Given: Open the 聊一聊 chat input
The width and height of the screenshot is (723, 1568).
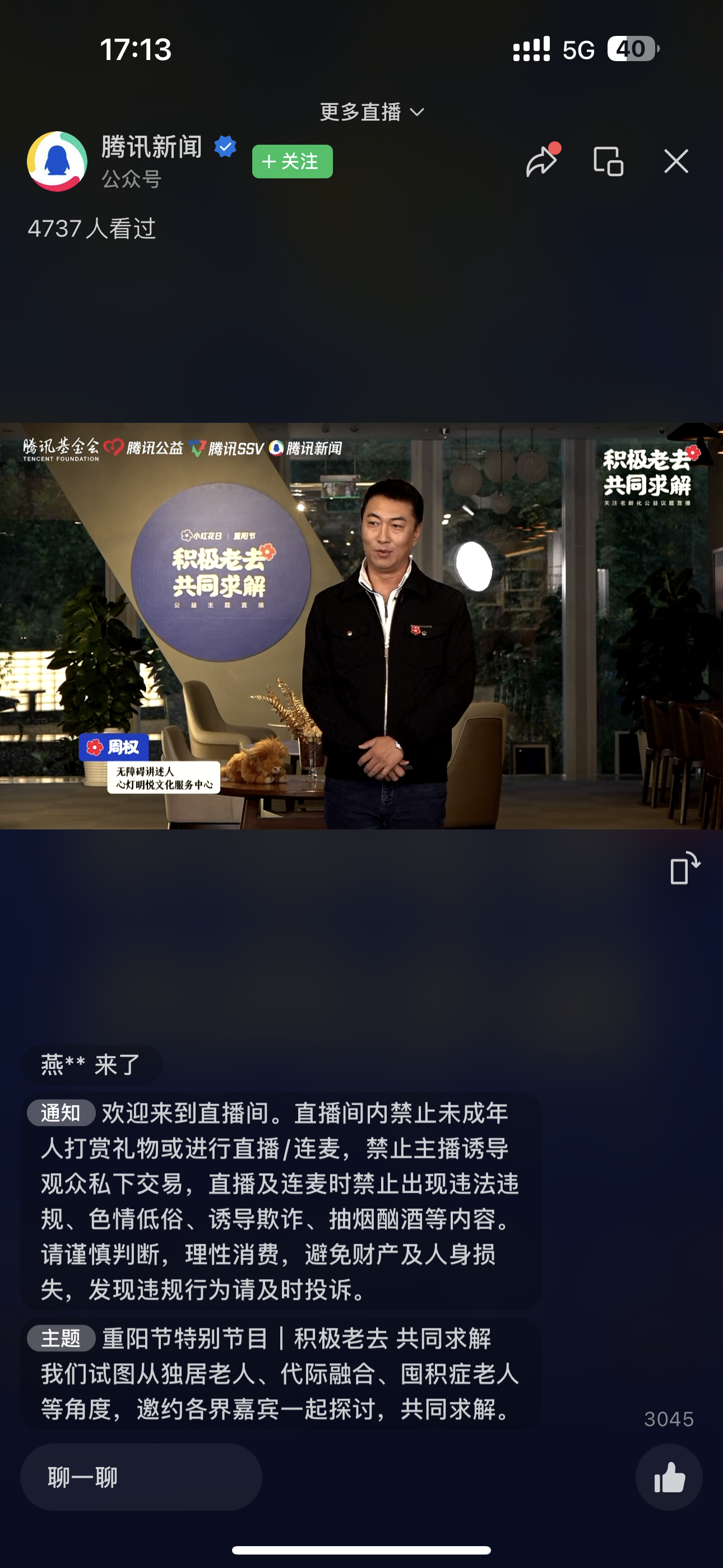Looking at the screenshot, I should 140,1477.
